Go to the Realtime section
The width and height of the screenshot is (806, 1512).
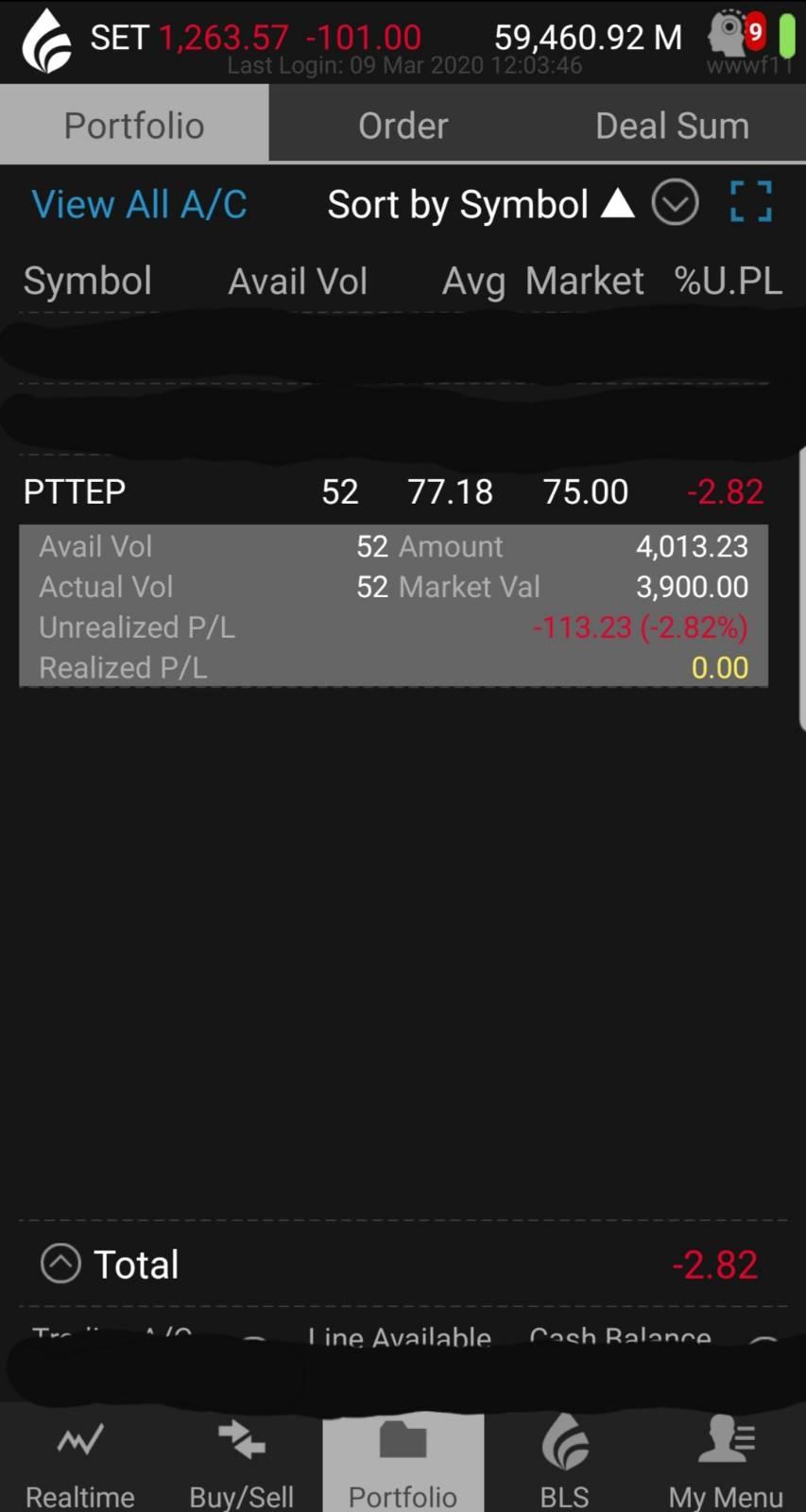pyautogui.click(x=80, y=1462)
